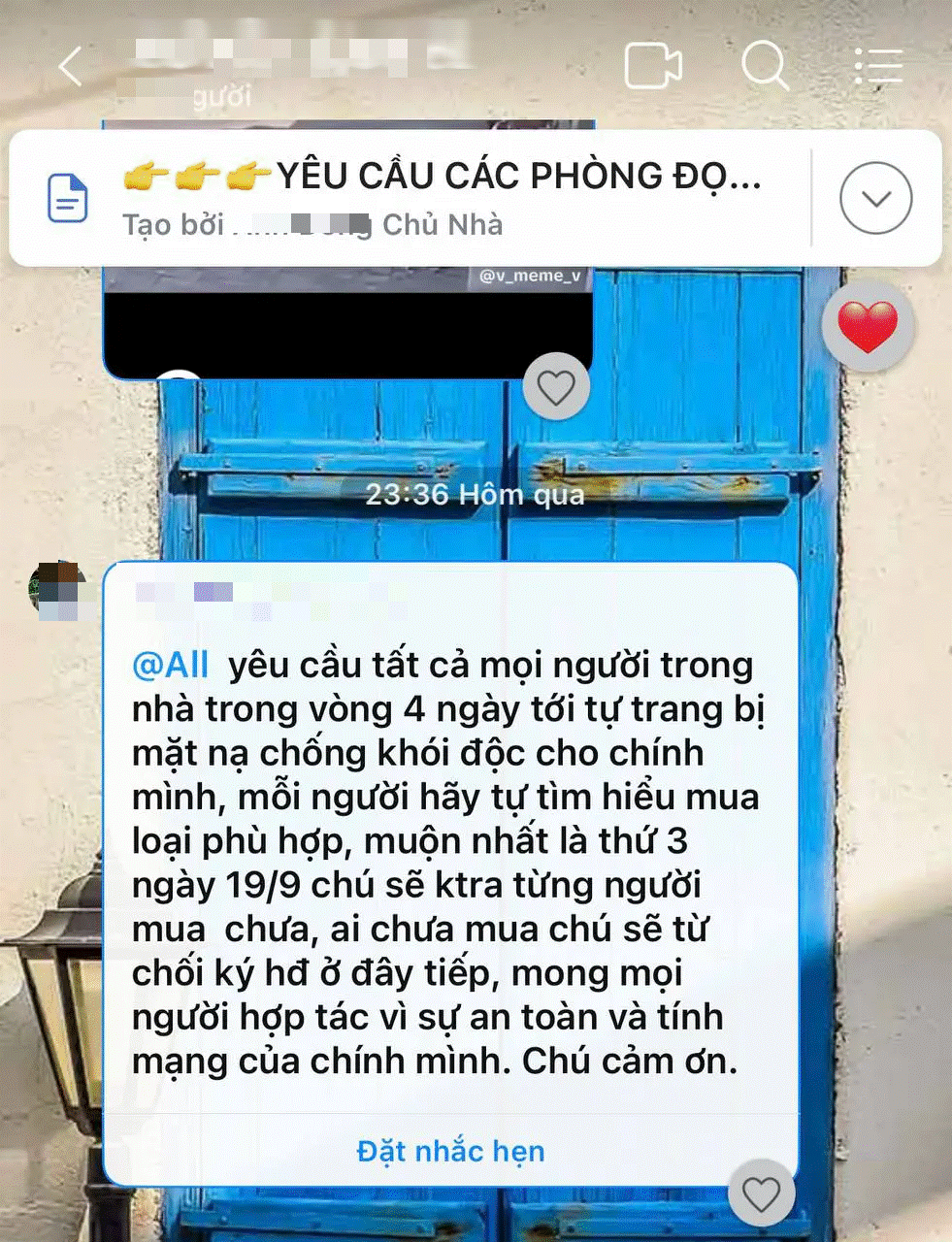The width and height of the screenshot is (952, 1242).
Task: Like the meme image message
Action: [x=556, y=387]
